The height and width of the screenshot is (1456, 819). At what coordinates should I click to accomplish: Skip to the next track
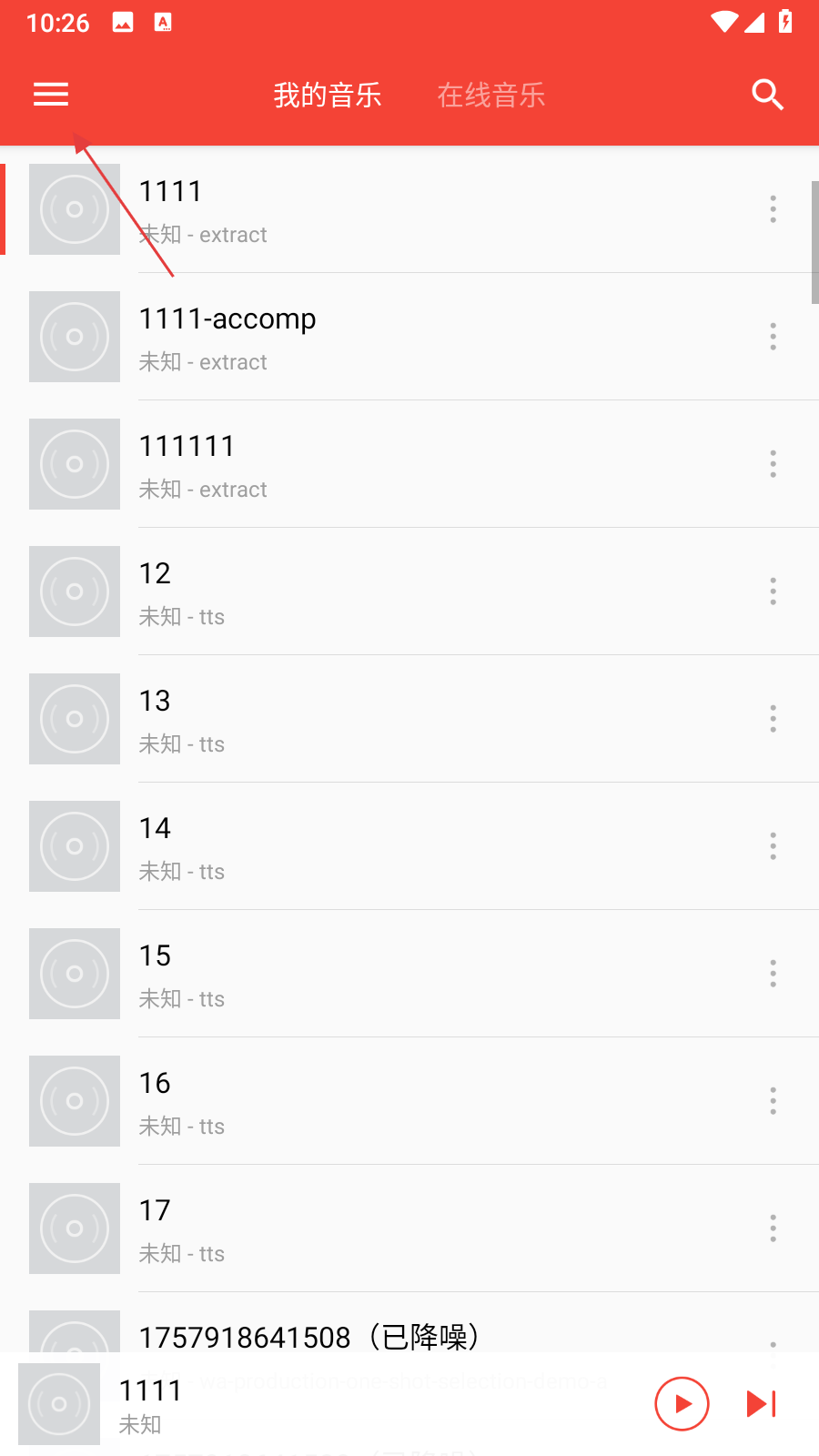click(x=761, y=1404)
